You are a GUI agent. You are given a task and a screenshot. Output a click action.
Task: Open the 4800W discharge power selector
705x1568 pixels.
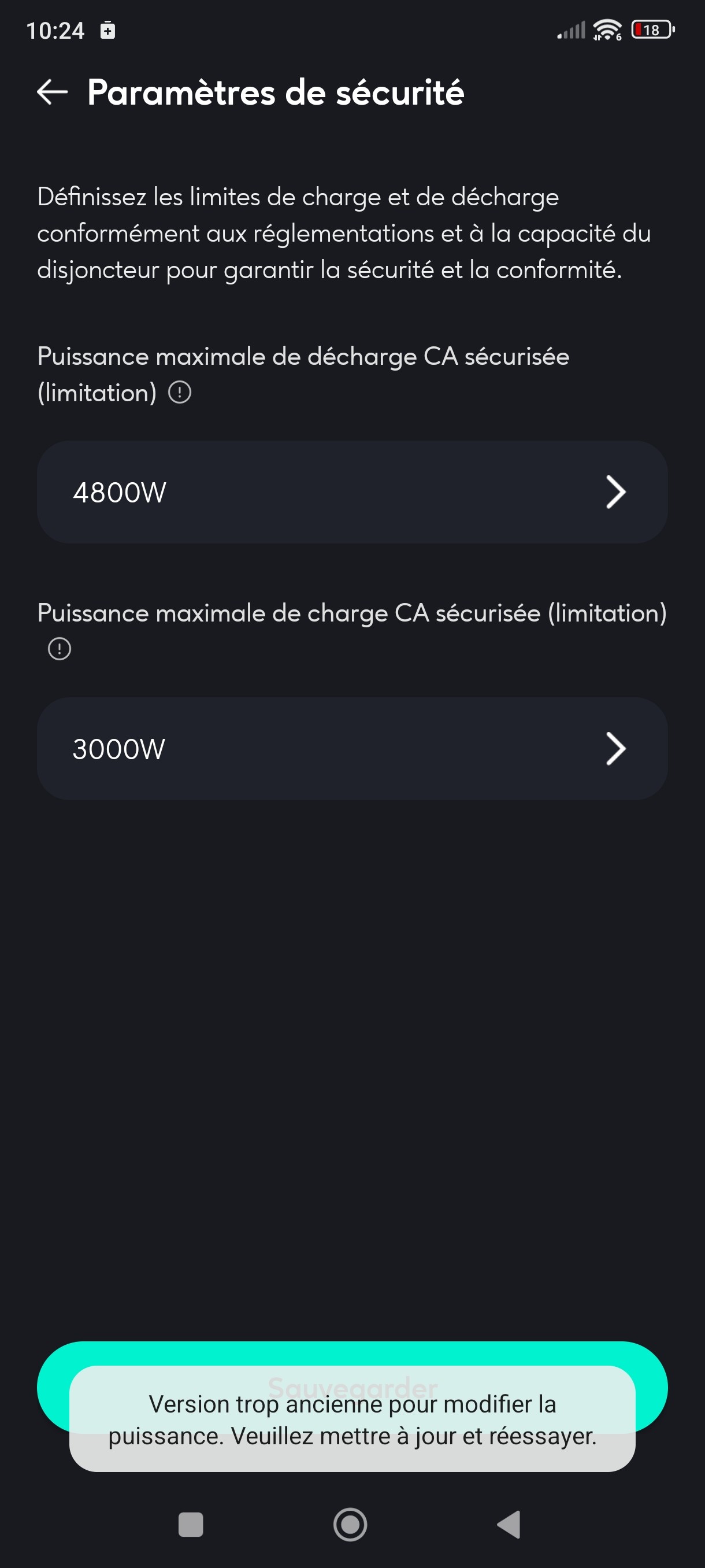click(352, 492)
